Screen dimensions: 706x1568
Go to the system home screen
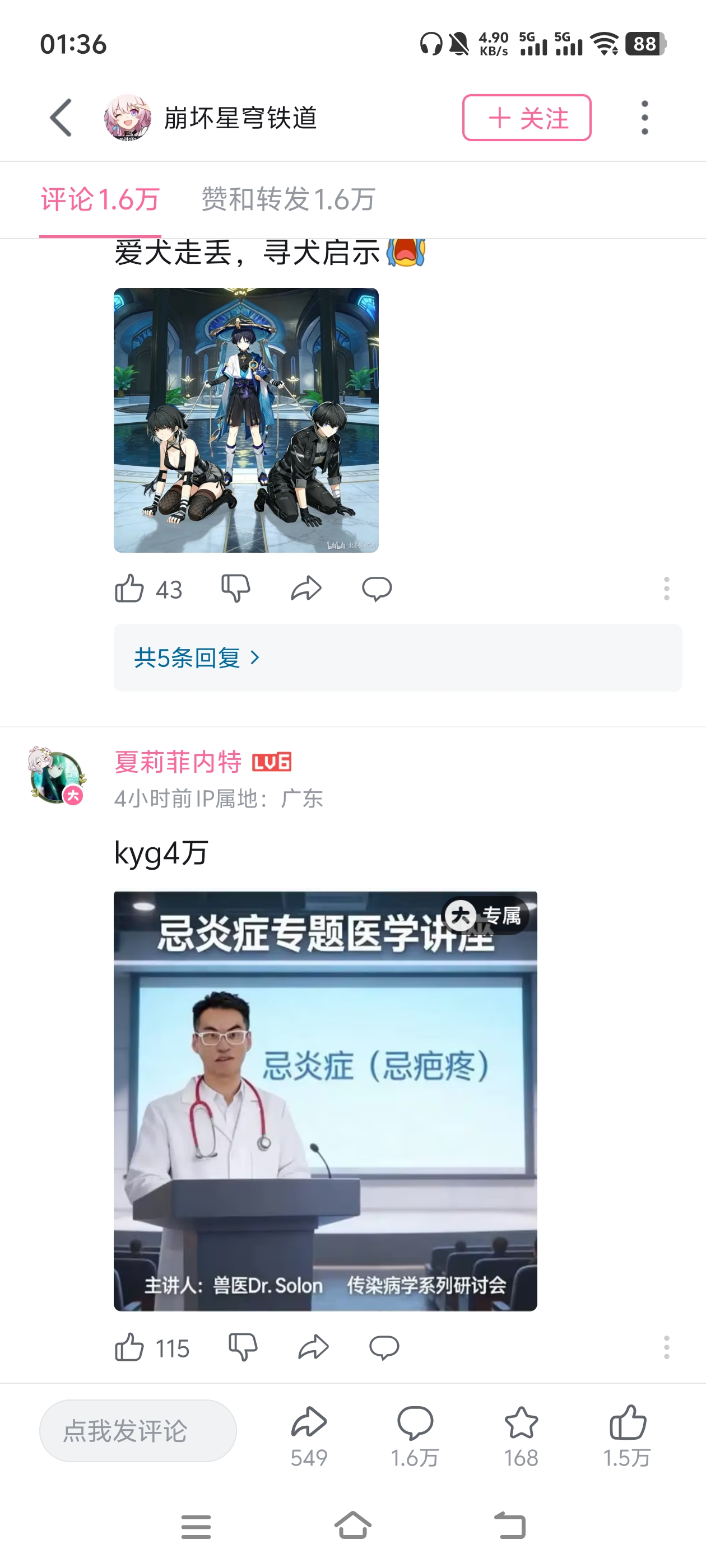[352, 1526]
